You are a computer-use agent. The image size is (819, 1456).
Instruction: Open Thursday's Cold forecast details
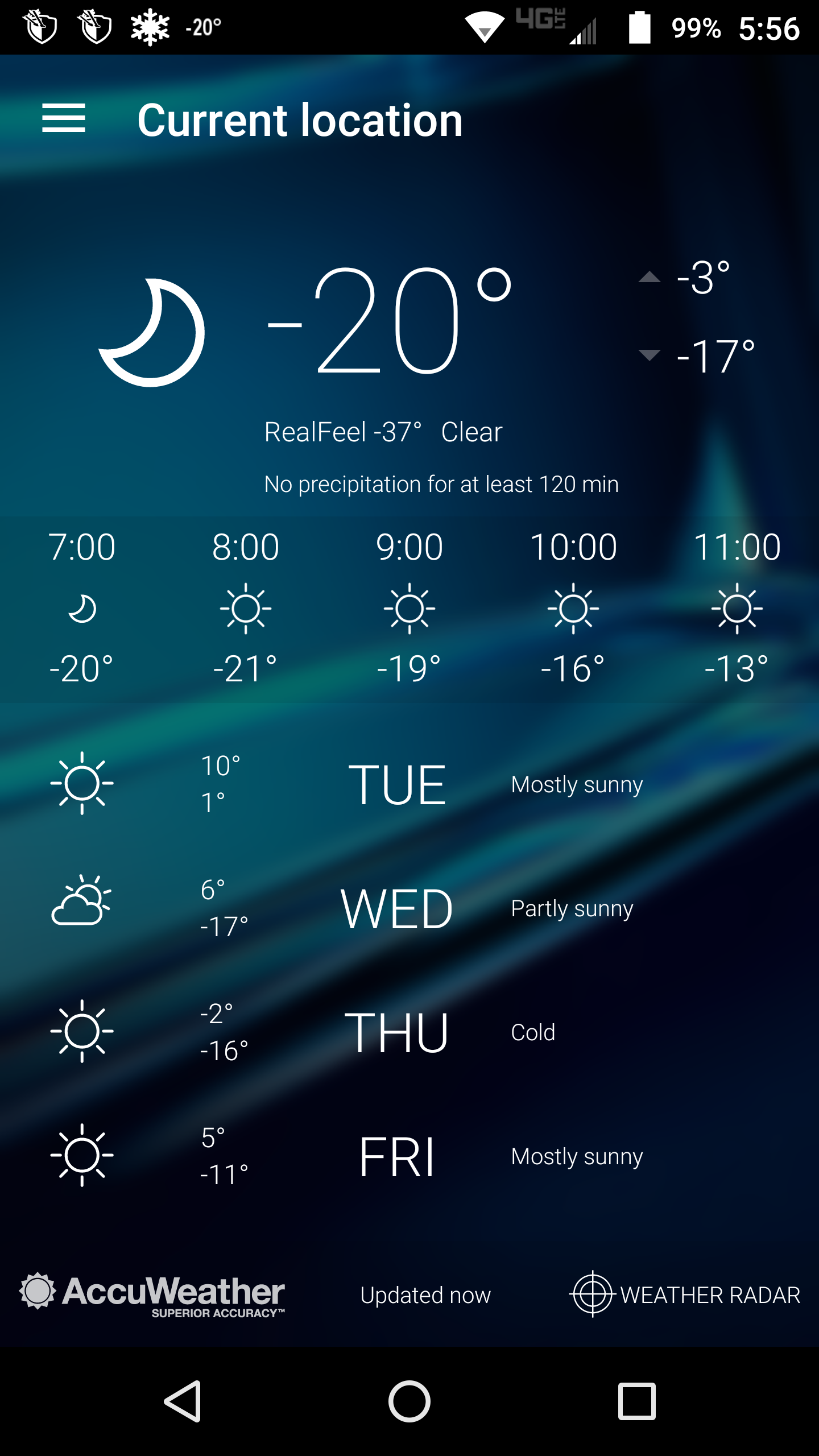click(x=409, y=1032)
